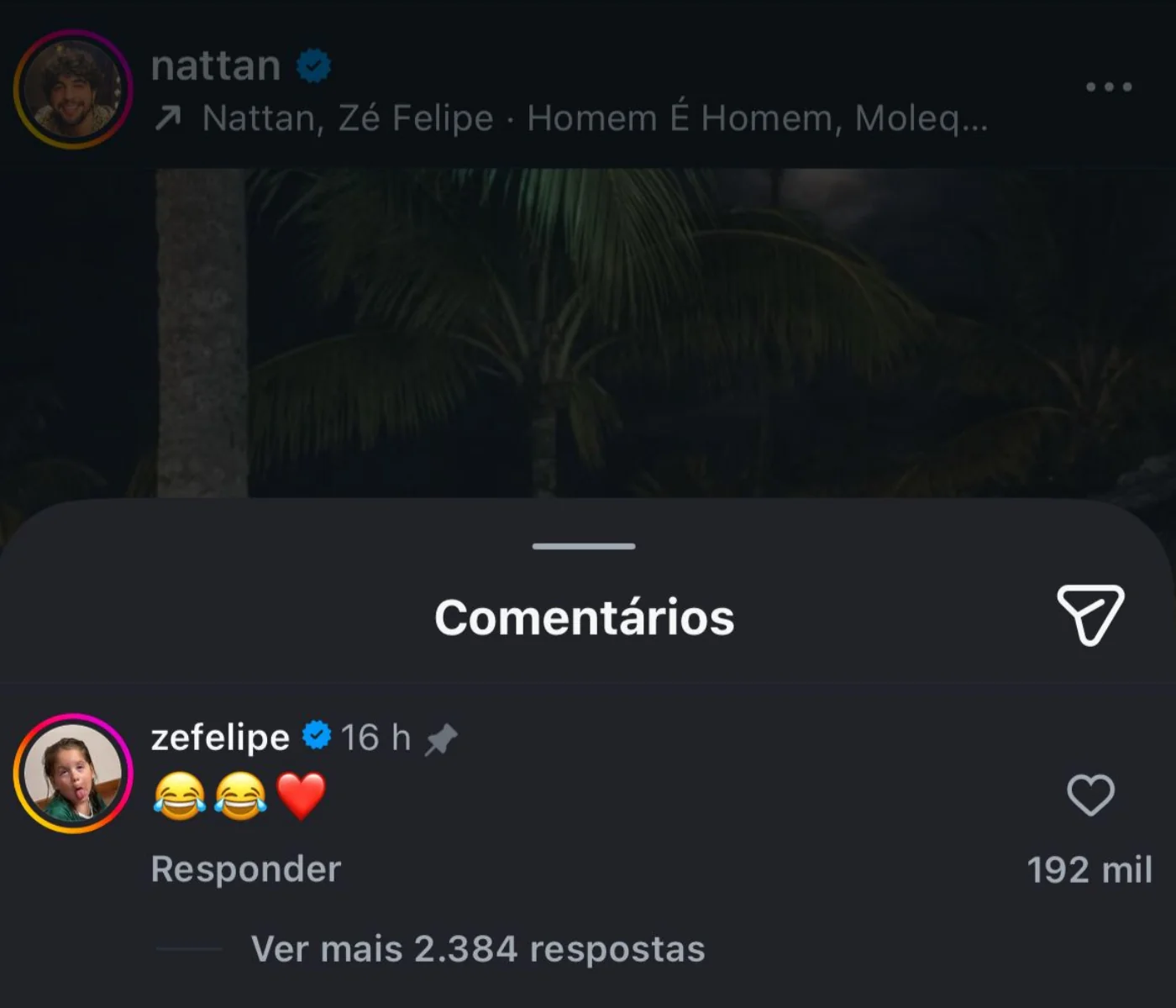The width and height of the screenshot is (1176, 1008).
Task: Share the post via paper plane icon
Action: point(1089,615)
